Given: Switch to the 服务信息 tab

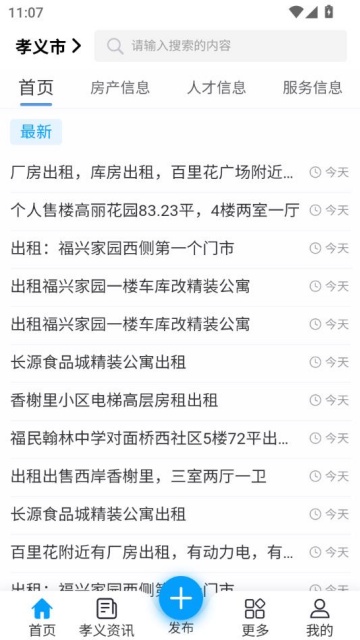Looking at the screenshot, I should click(312, 88).
